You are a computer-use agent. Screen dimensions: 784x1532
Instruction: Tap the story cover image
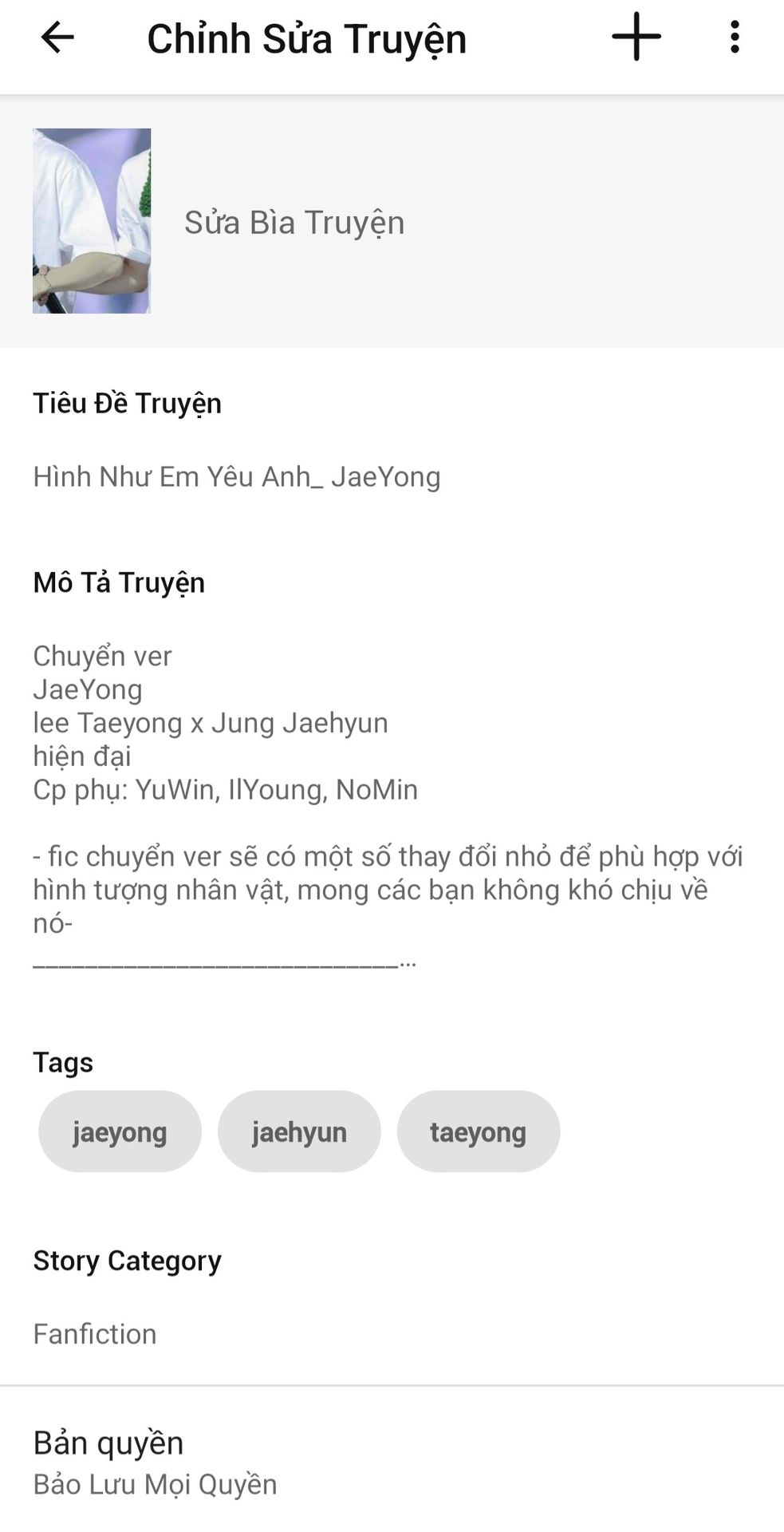click(92, 221)
